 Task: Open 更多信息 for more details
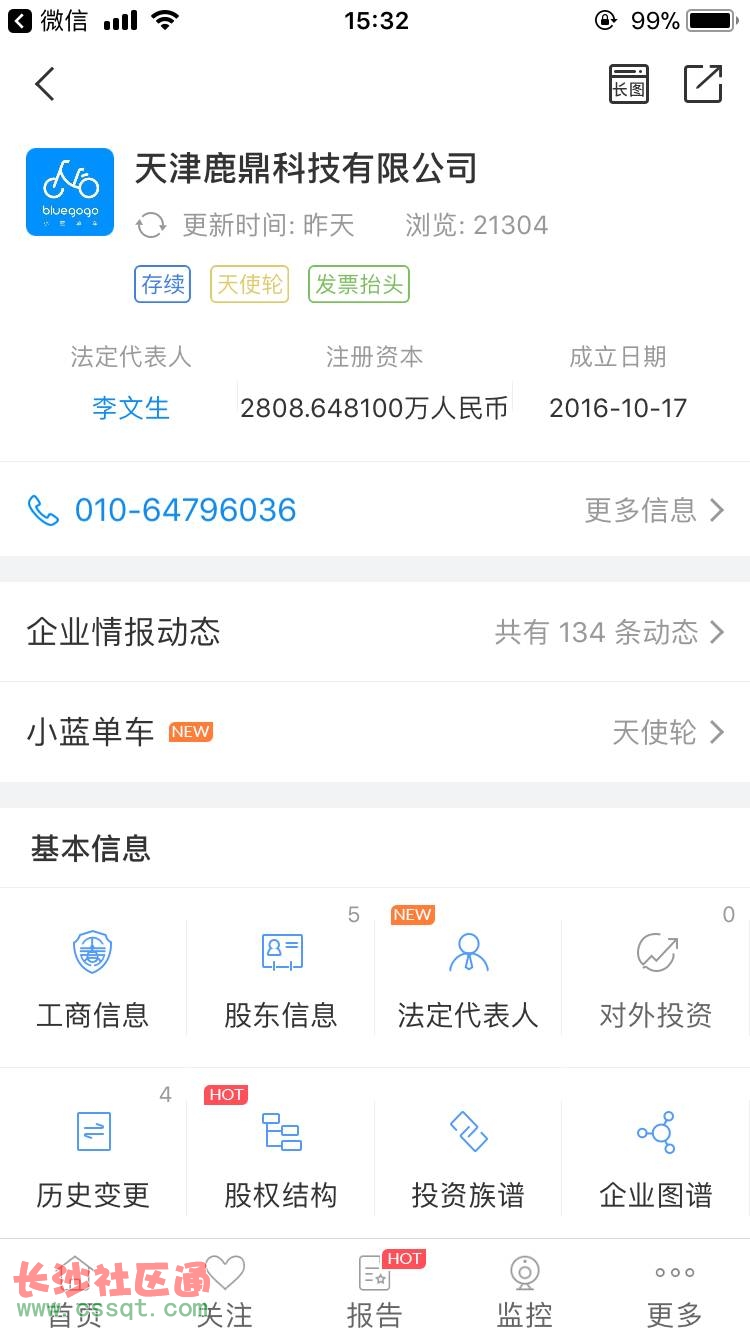tap(654, 510)
